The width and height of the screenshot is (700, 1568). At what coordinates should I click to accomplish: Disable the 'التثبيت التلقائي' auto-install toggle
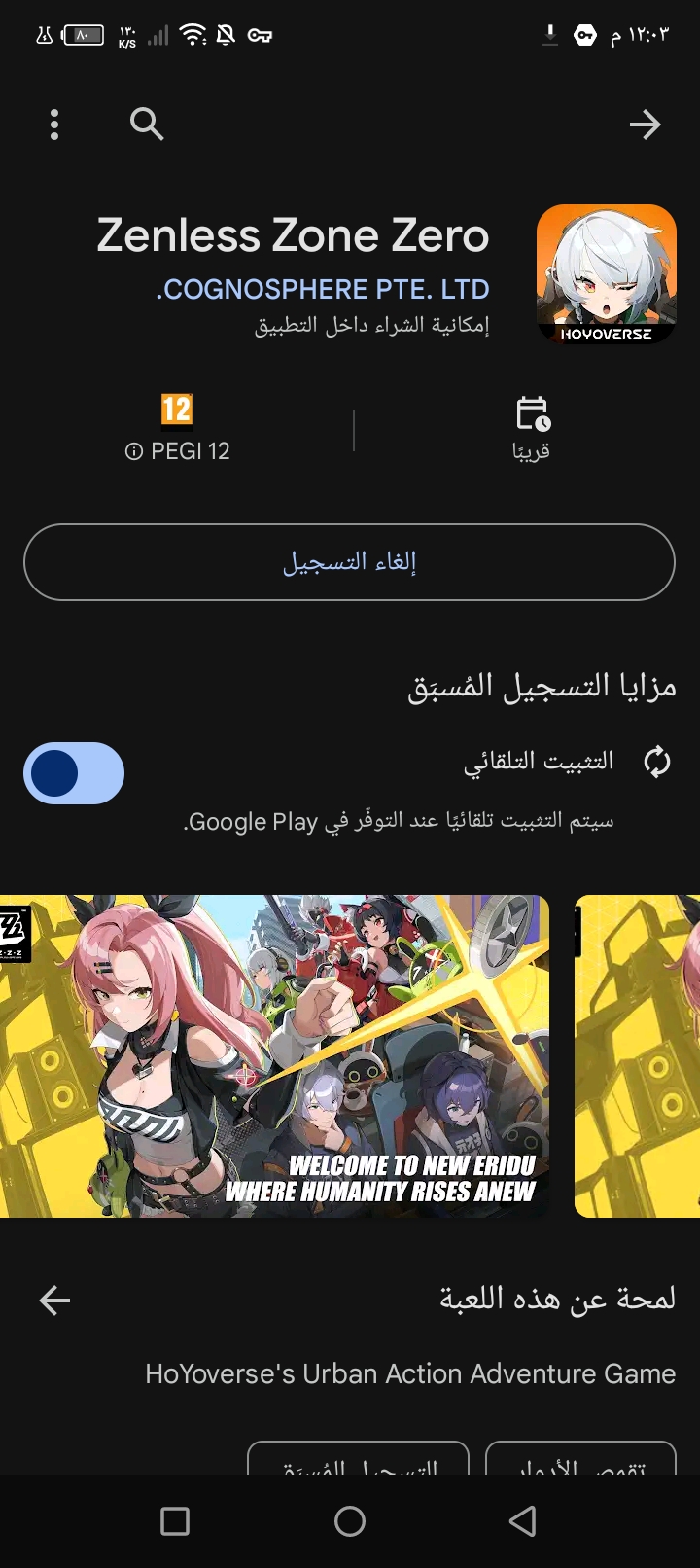[74, 772]
